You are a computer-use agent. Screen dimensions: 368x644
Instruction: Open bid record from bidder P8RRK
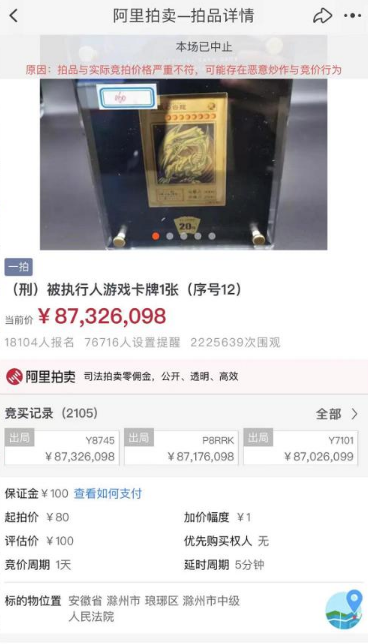tap(181, 448)
